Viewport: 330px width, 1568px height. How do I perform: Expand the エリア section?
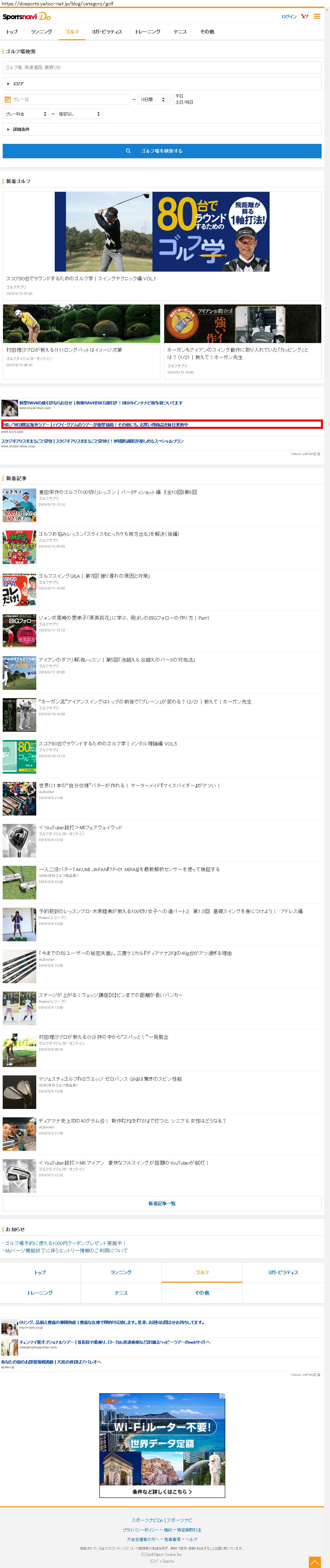pyautogui.click(x=161, y=83)
